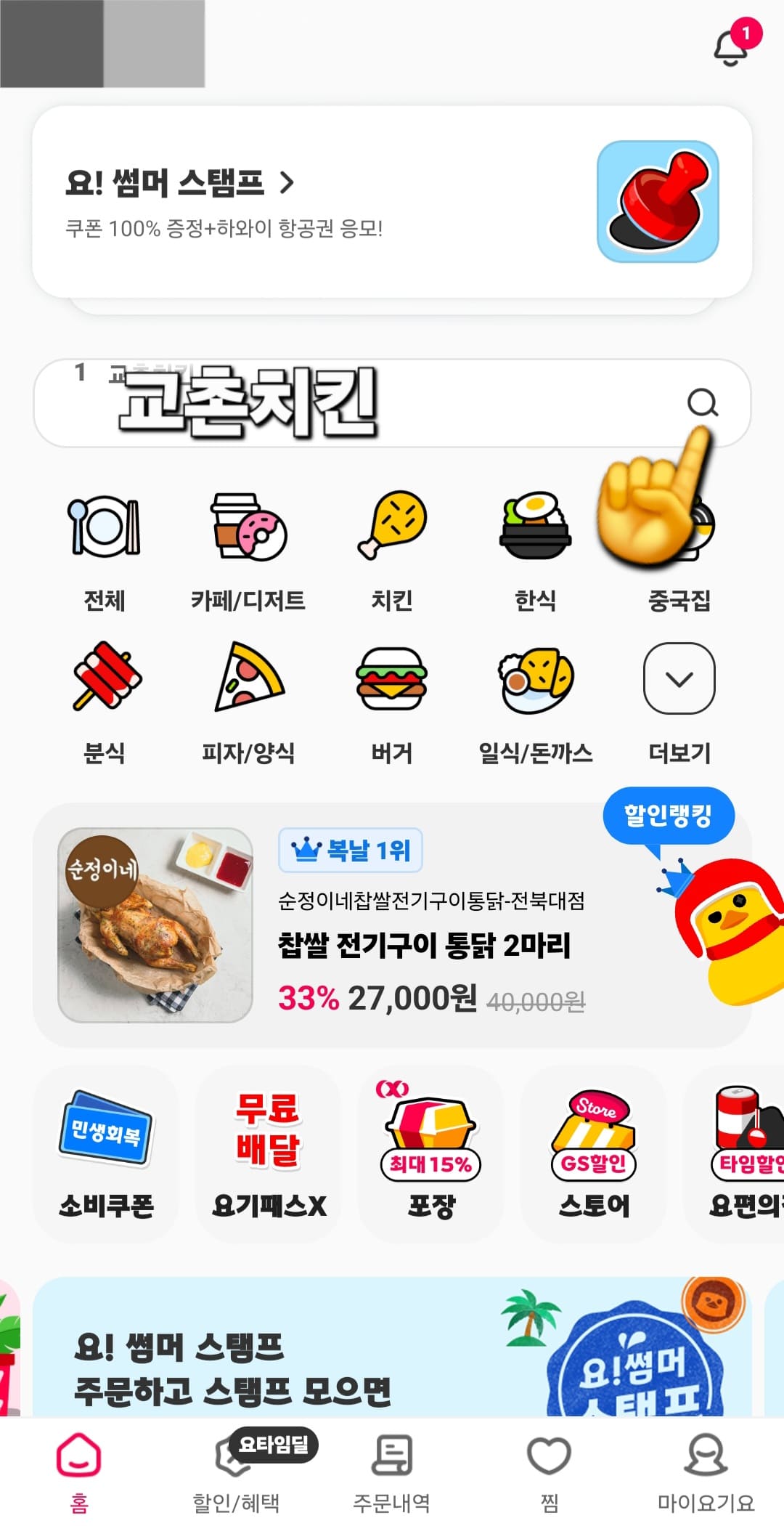Open notifications via the bell icon

coord(730,47)
